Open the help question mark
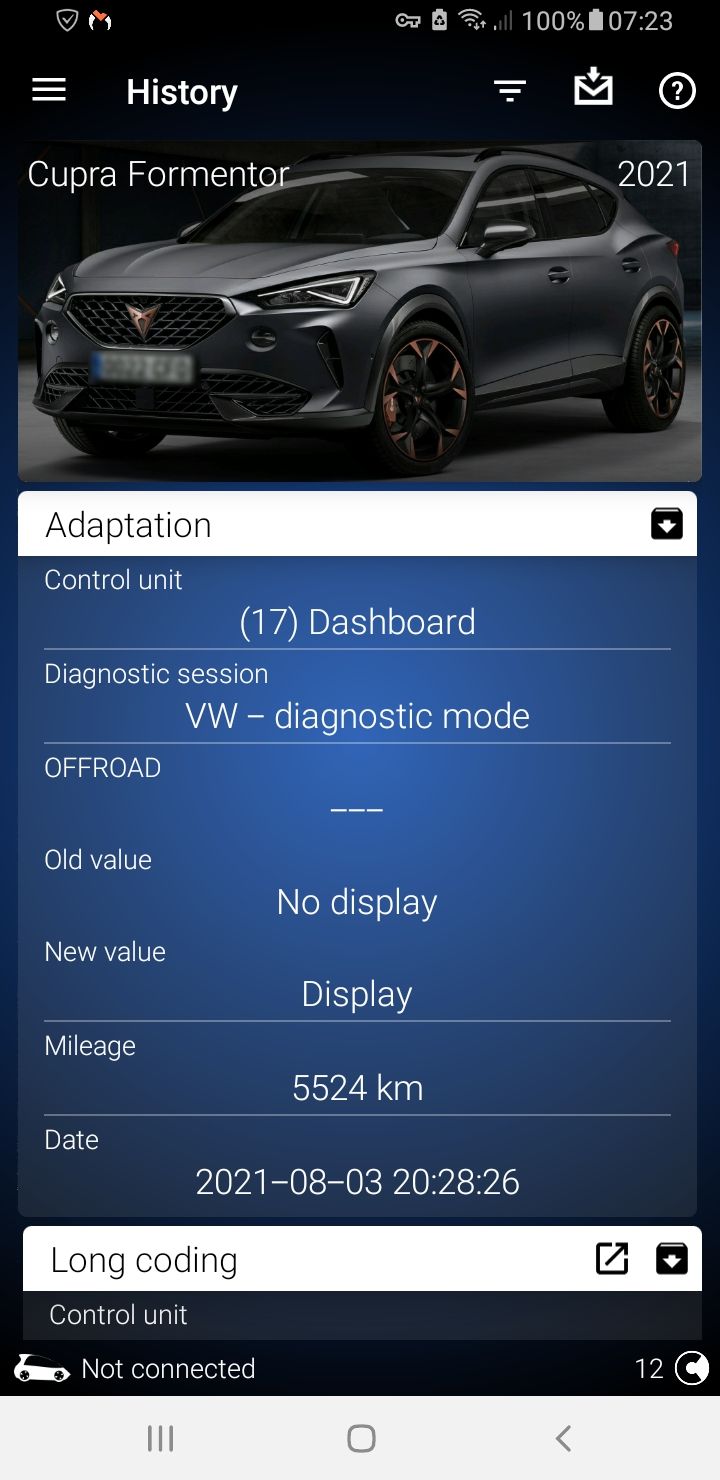This screenshot has width=720, height=1480. tap(677, 92)
